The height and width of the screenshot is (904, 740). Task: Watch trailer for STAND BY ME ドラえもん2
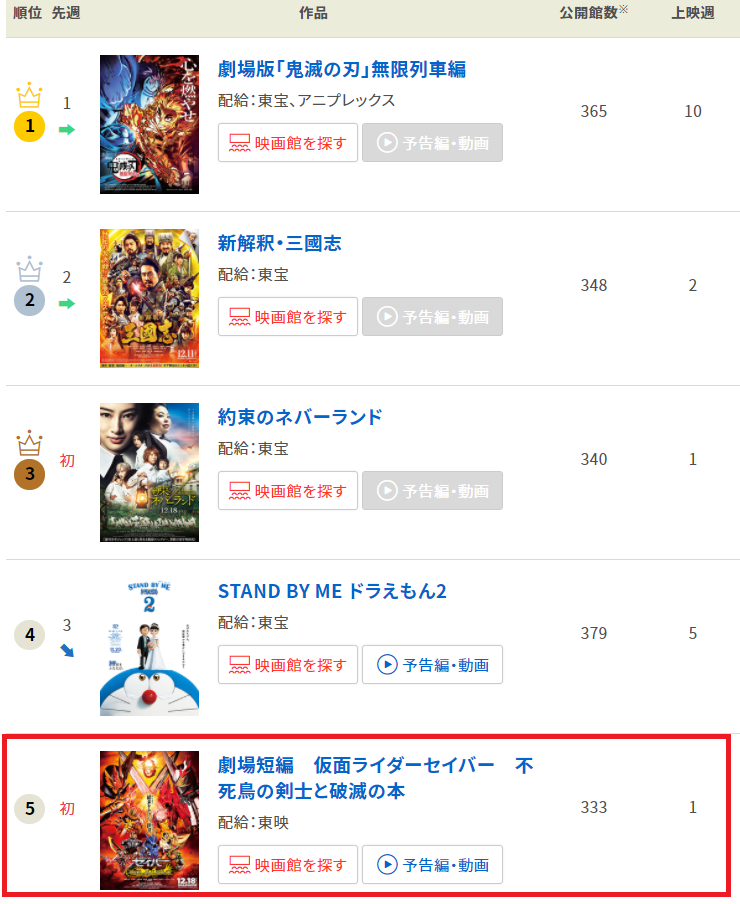[432, 665]
